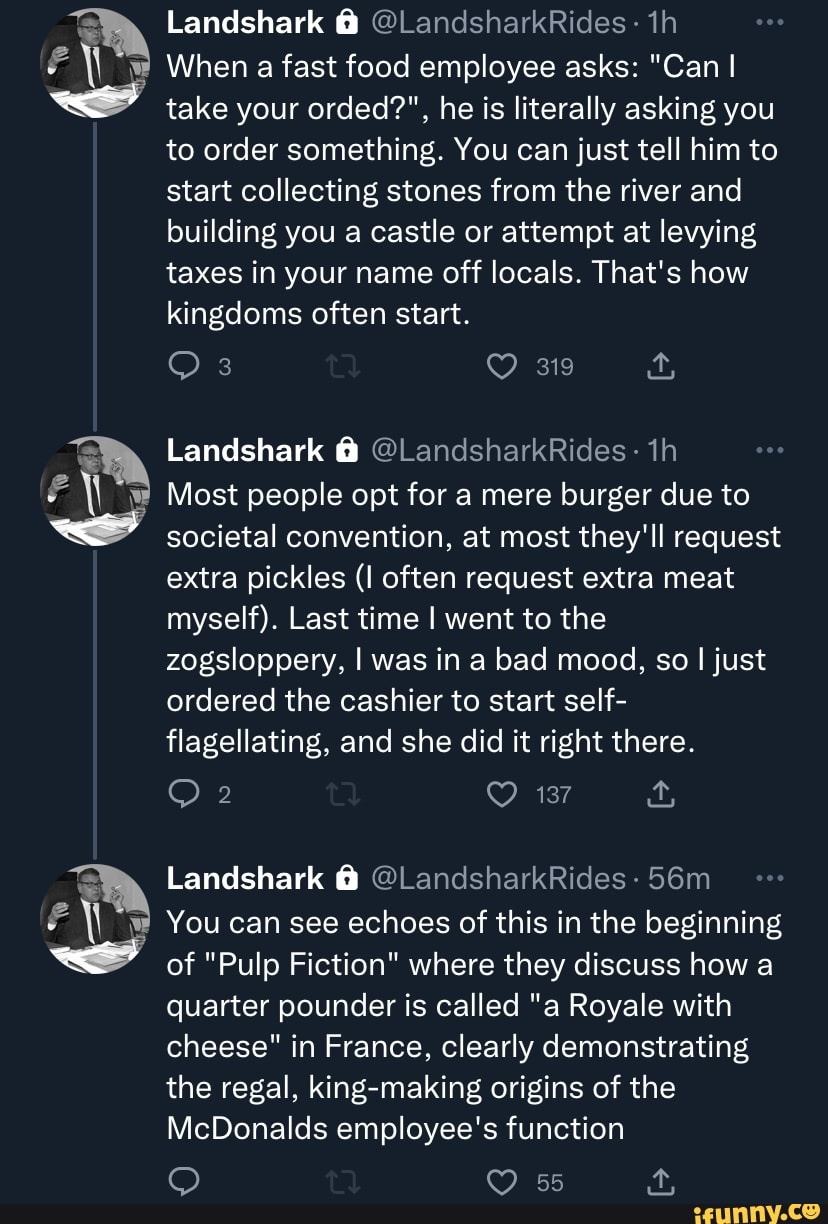Reply to the Pulp Fiction tweet
The width and height of the screenshot is (828, 1224).
click(184, 1181)
